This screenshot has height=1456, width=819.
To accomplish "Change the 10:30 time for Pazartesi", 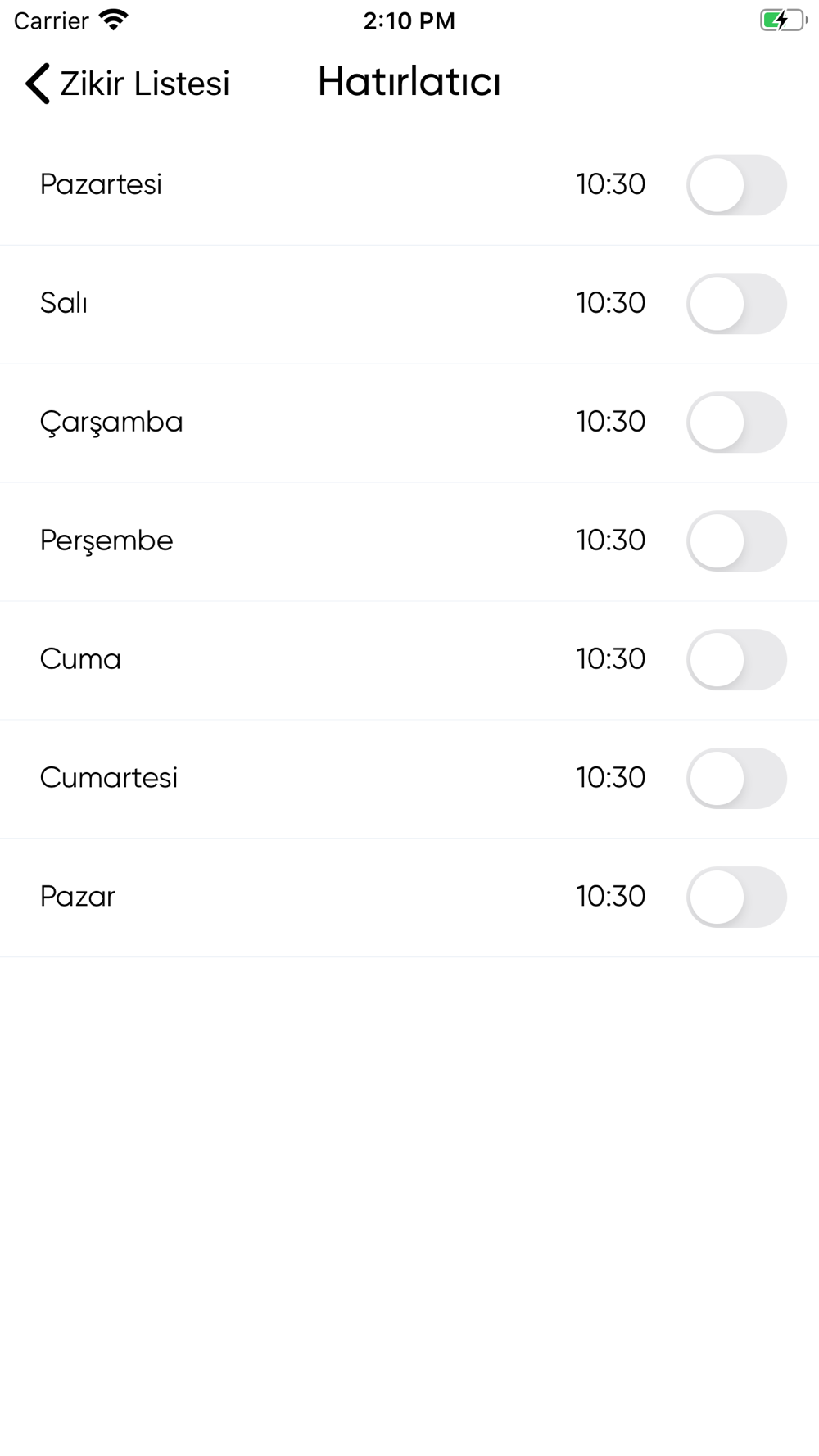I will 610,184.
